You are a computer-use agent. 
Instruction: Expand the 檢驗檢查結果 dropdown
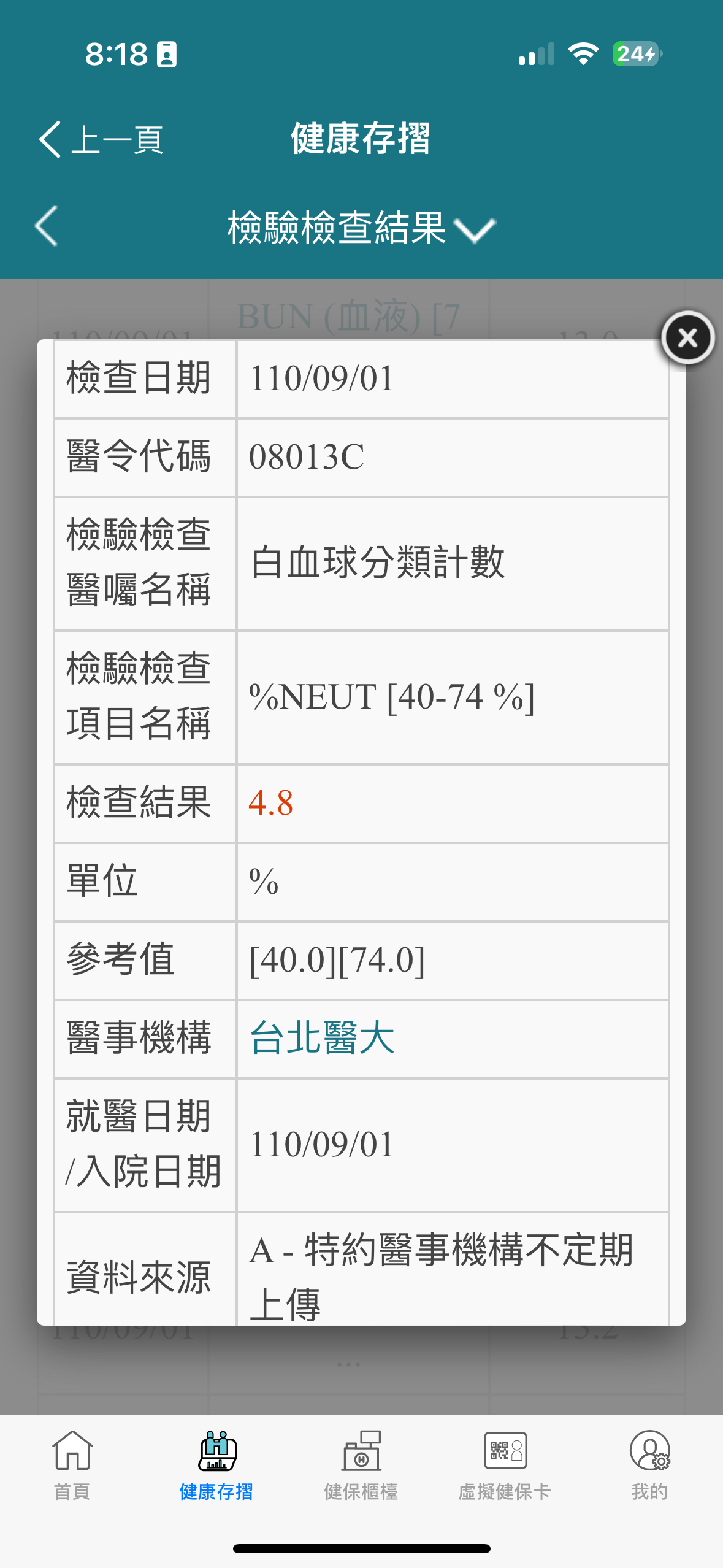tap(361, 228)
